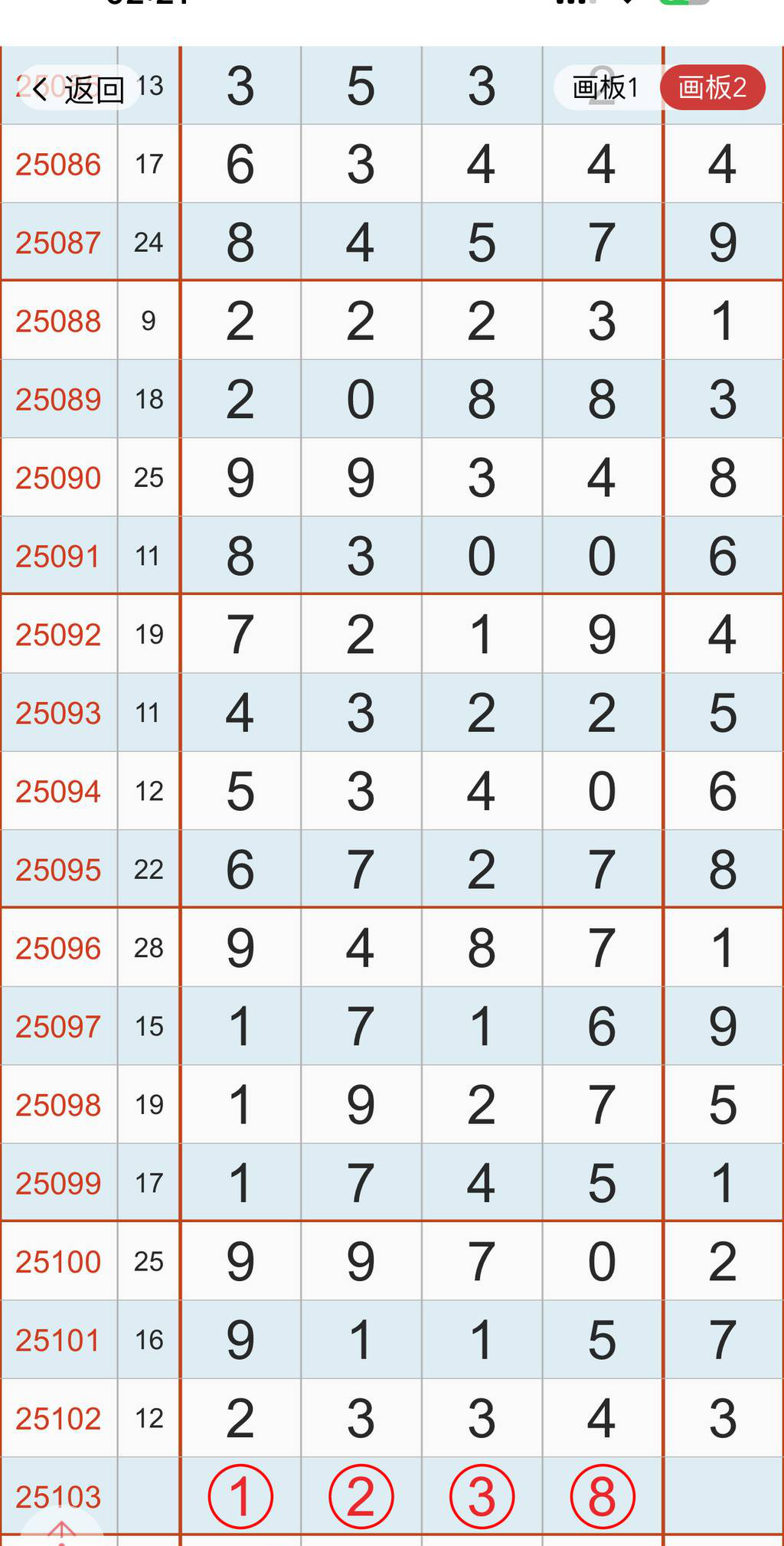Screen dimensions: 784x1546
Task: Switch to 画板1
Action: tap(605, 87)
